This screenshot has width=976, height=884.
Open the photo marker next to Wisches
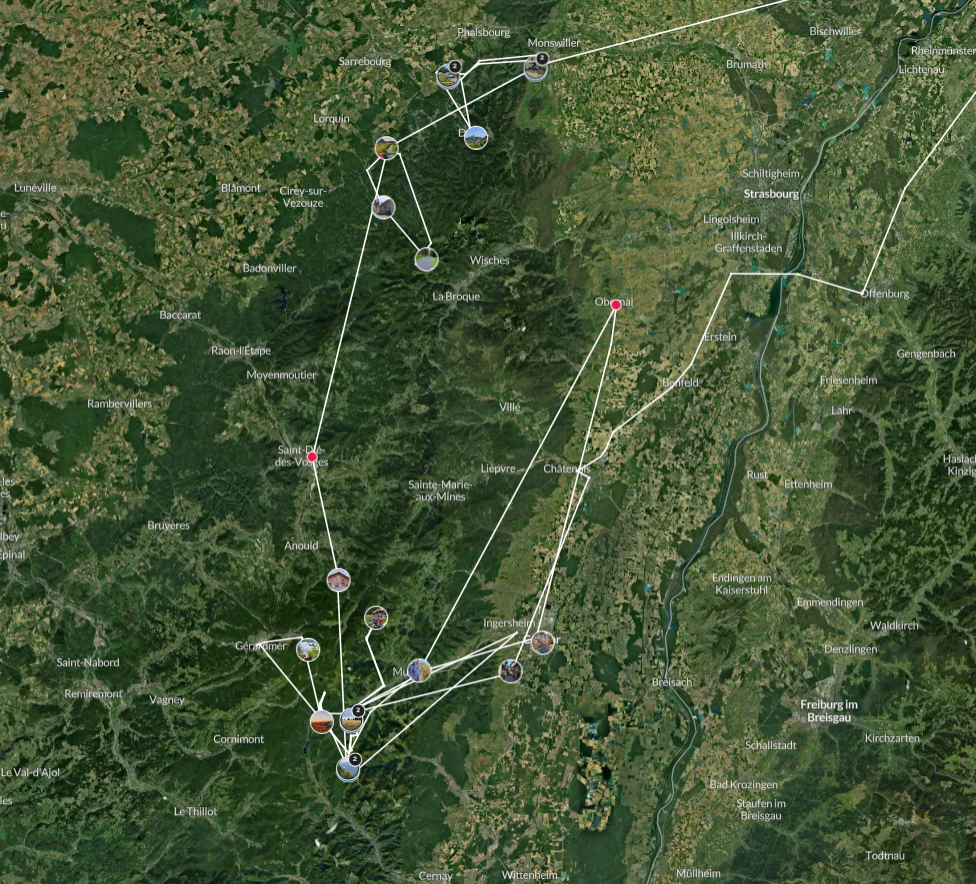(426, 259)
